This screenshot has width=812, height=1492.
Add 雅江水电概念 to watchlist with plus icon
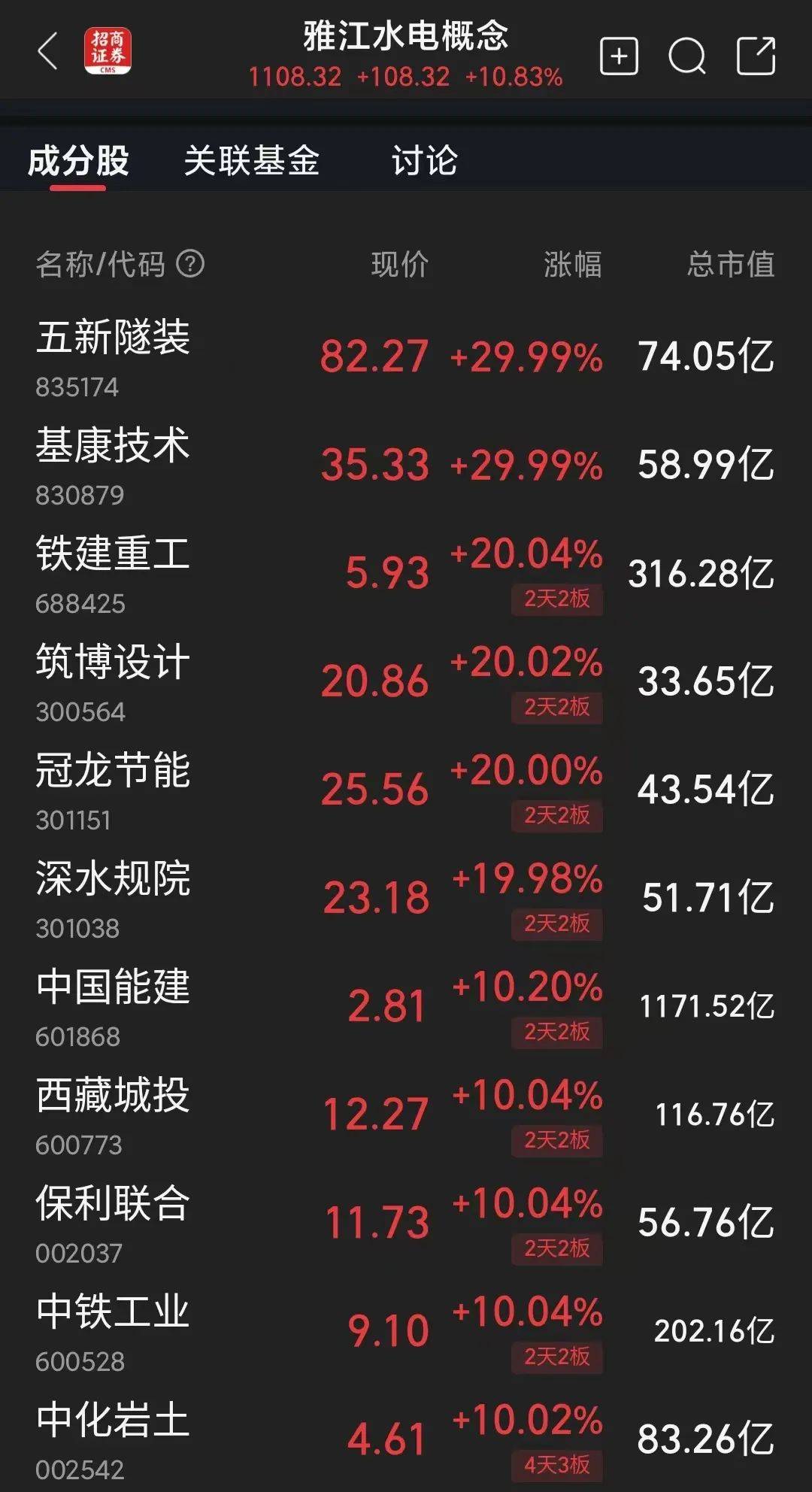pos(619,56)
